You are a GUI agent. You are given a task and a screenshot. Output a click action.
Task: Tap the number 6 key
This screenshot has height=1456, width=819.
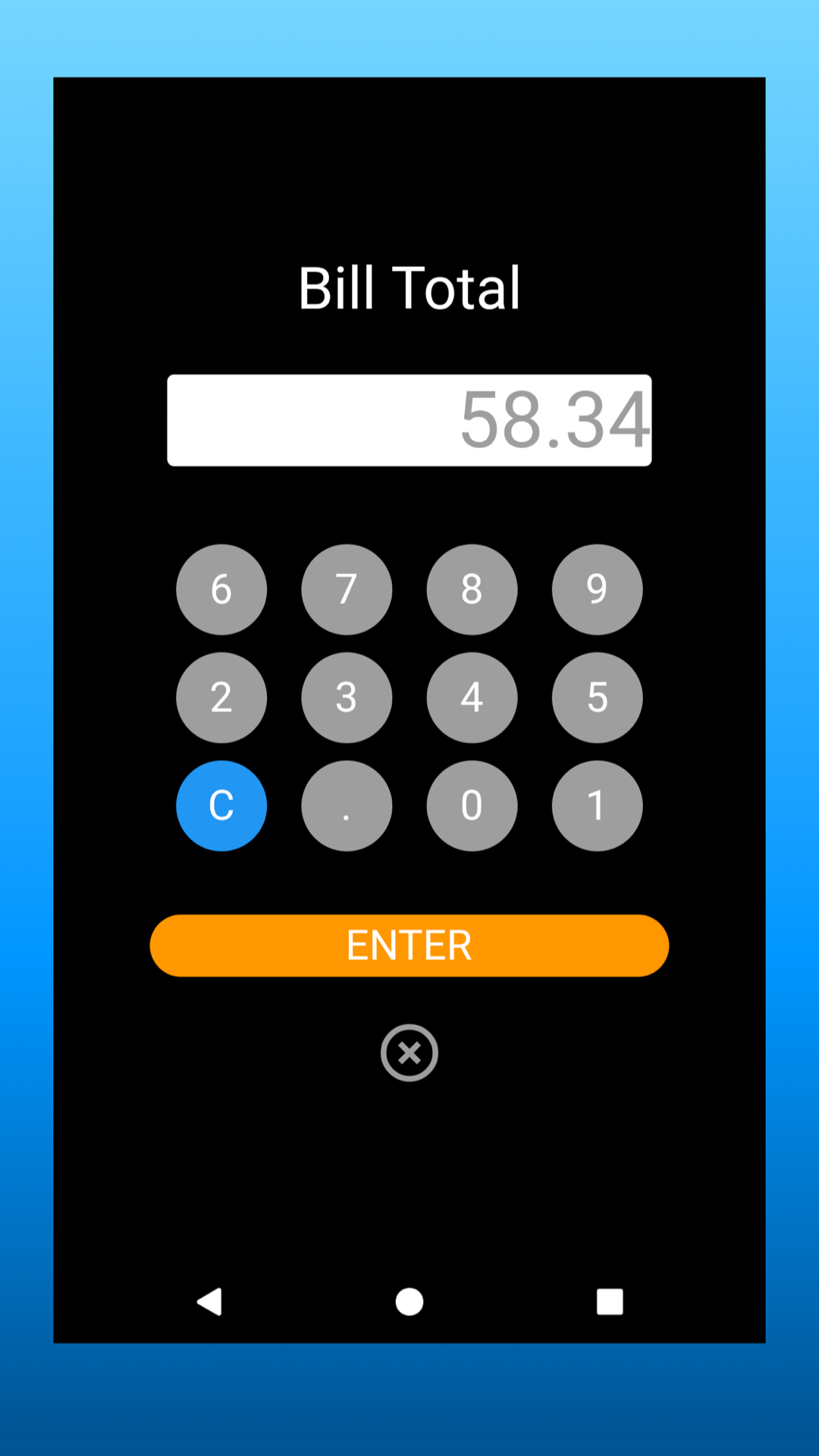[x=221, y=589]
